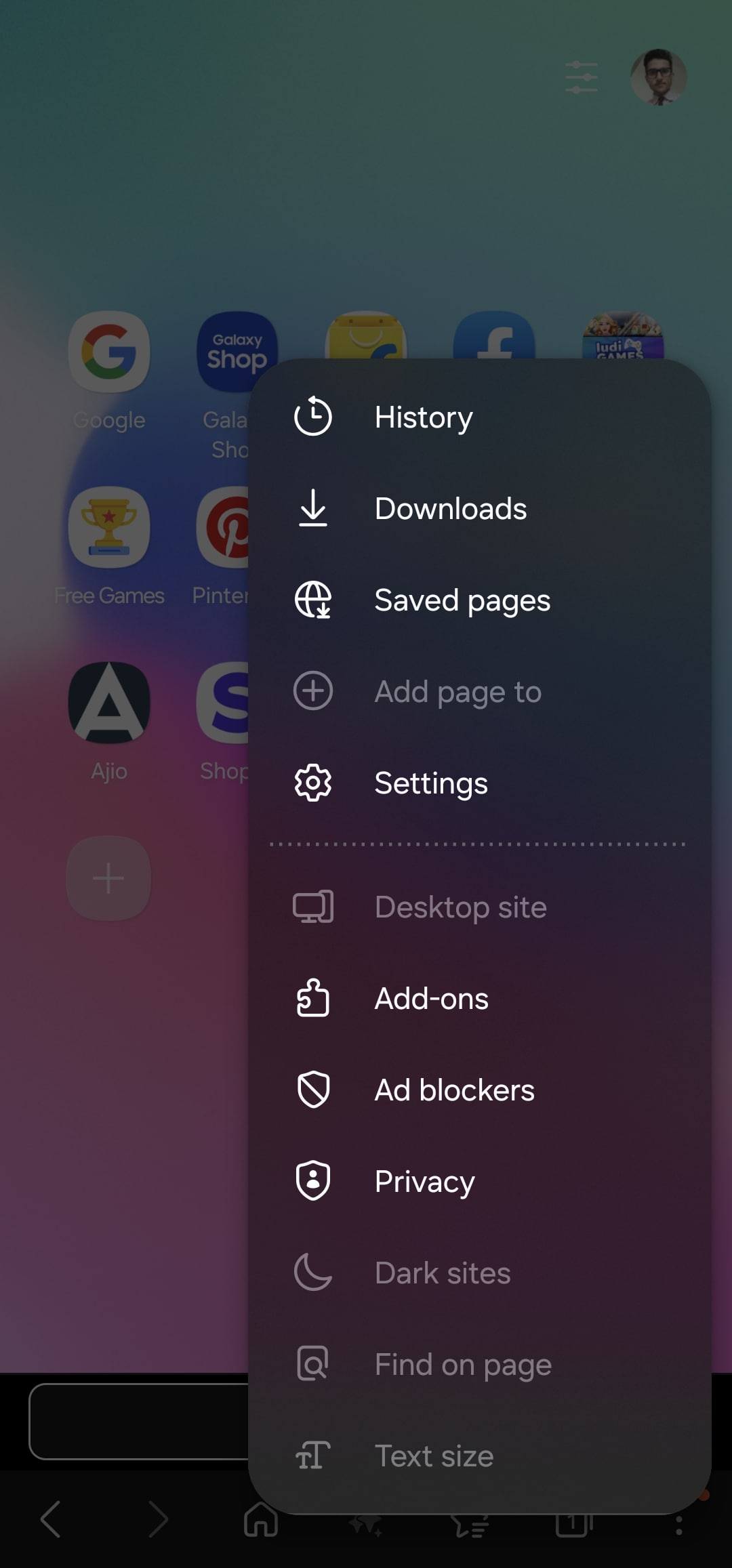Image resolution: width=732 pixels, height=1568 pixels.
Task: Tap the profile picture avatar
Action: 658,77
